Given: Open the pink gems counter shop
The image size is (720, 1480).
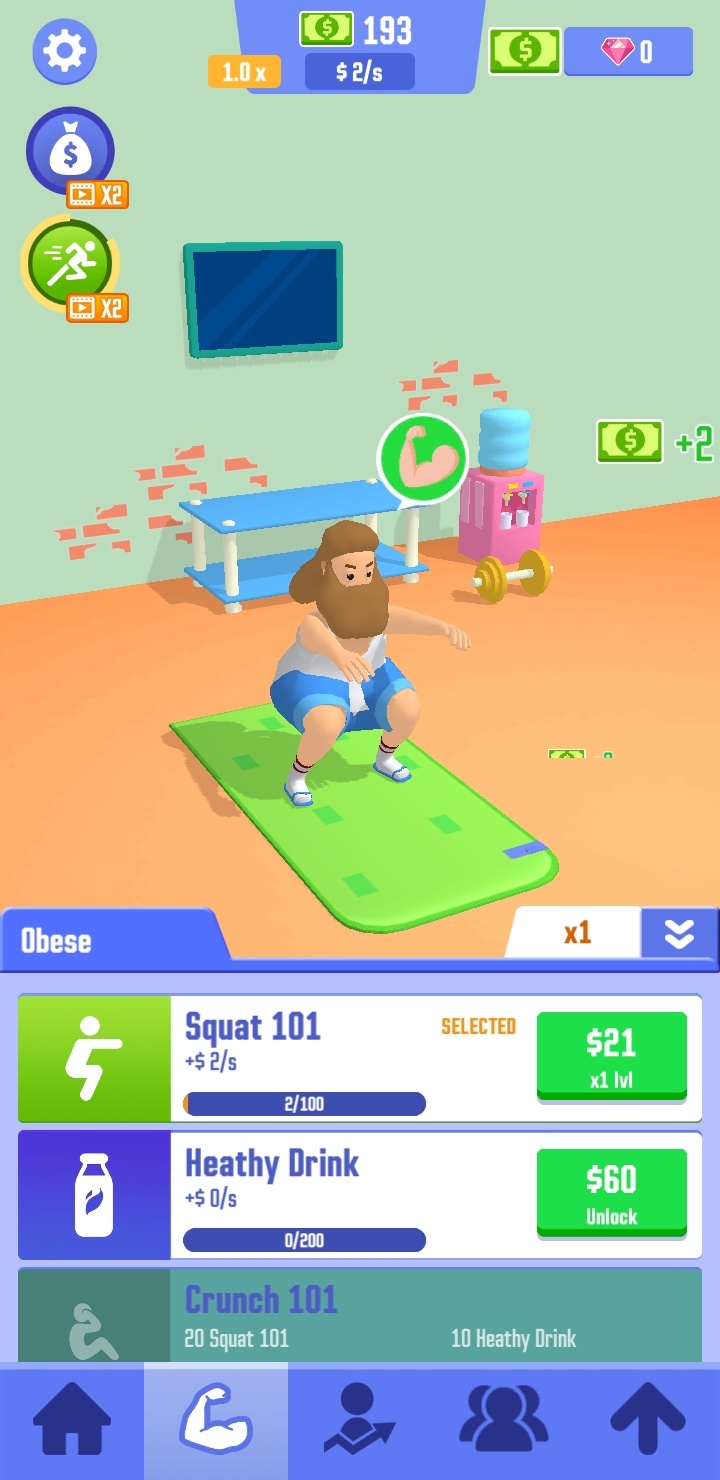Looking at the screenshot, I should [x=628, y=51].
